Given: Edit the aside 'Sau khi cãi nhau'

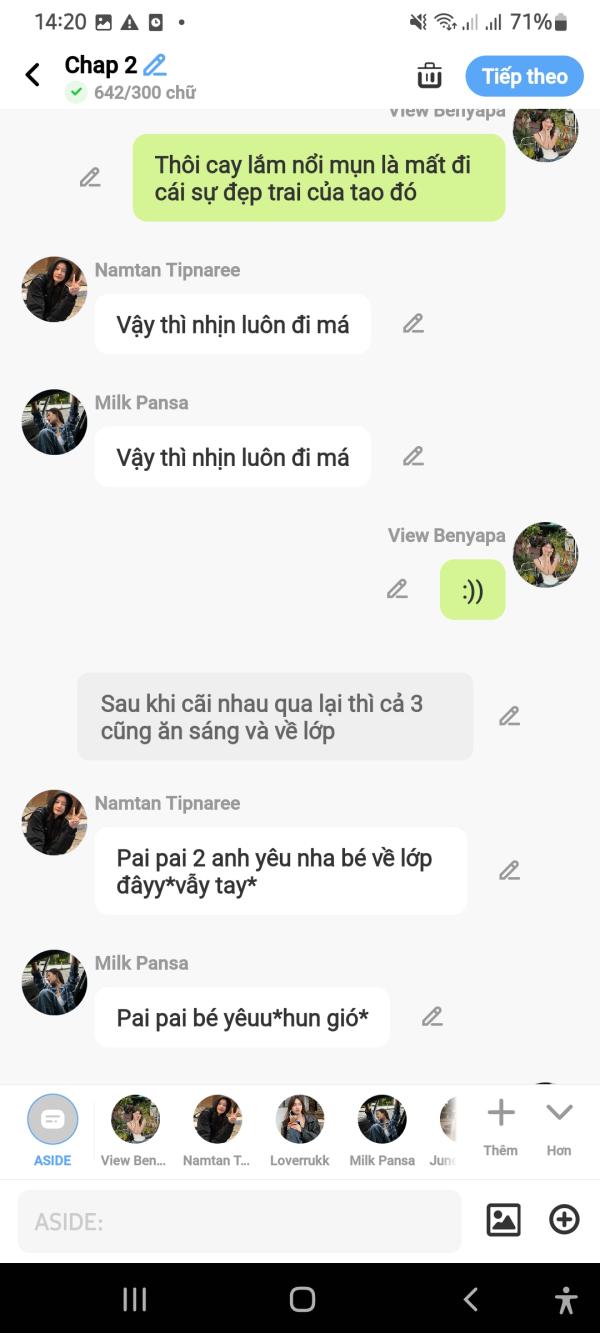Looking at the screenshot, I should pyautogui.click(x=509, y=717).
